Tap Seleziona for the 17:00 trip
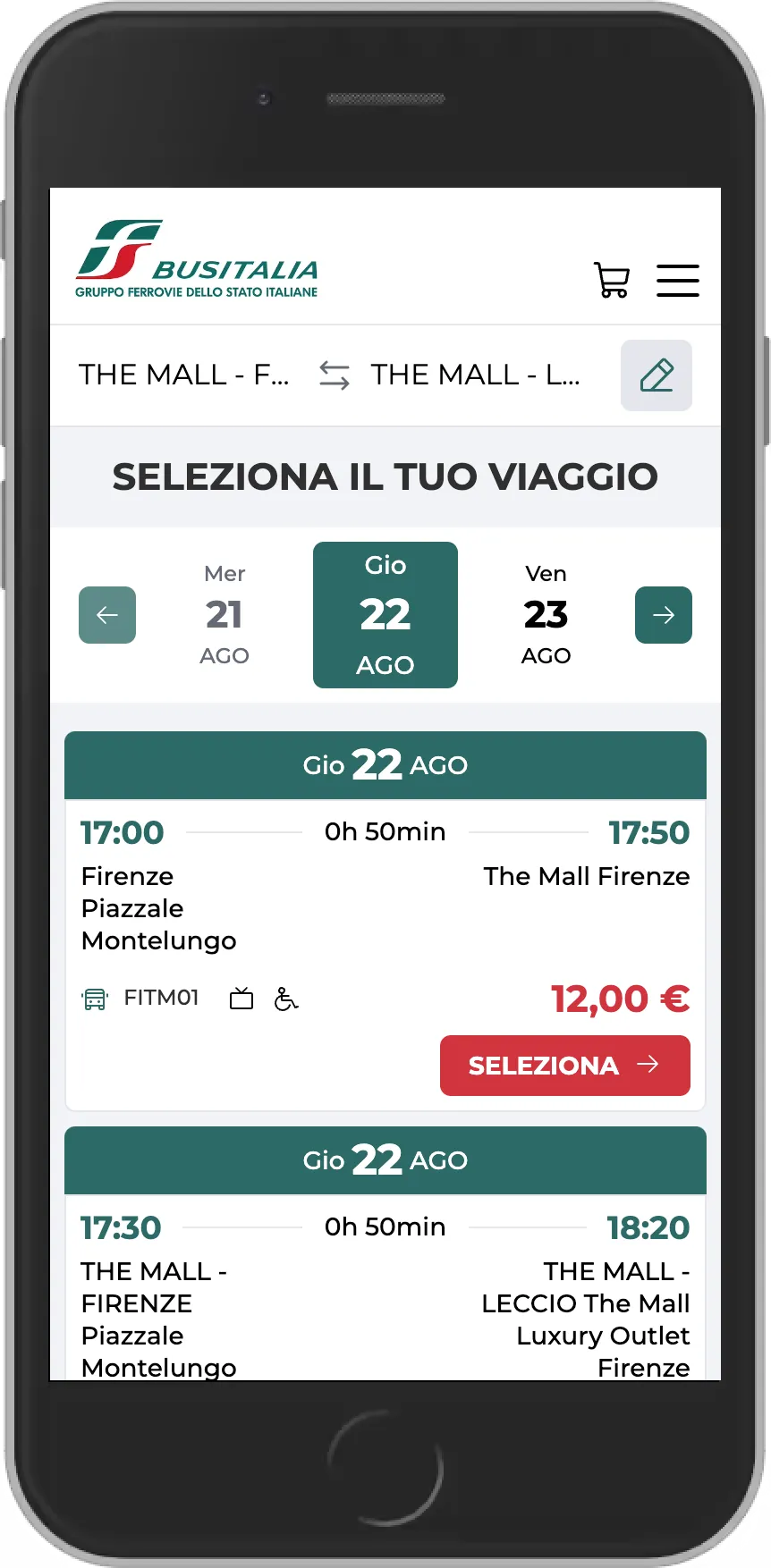The image size is (771, 1568). 564,1066
